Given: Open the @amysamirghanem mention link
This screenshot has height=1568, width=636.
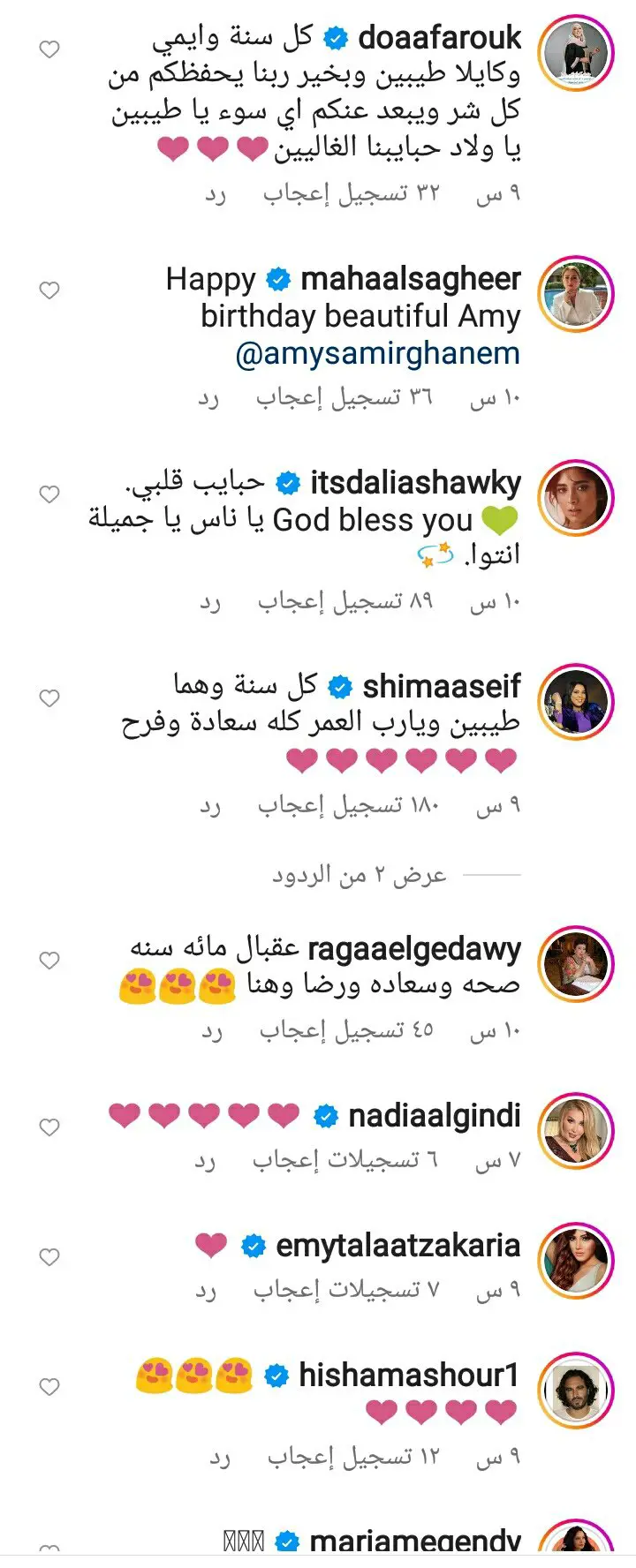Looking at the screenshot, I should [x=377, y=354].
